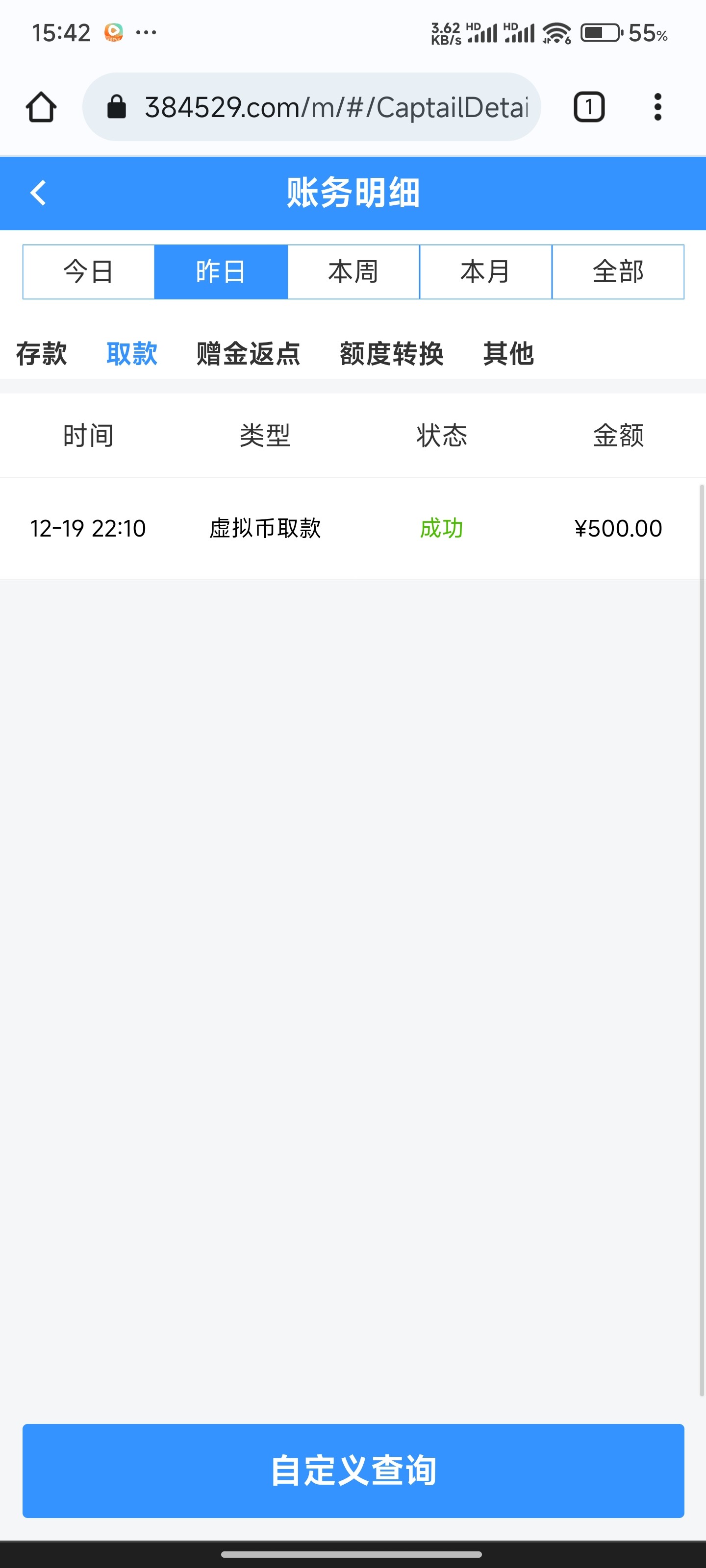Go back from the 账务明细 page
This screenshot has width=706, height=1568.
point(38,193)
